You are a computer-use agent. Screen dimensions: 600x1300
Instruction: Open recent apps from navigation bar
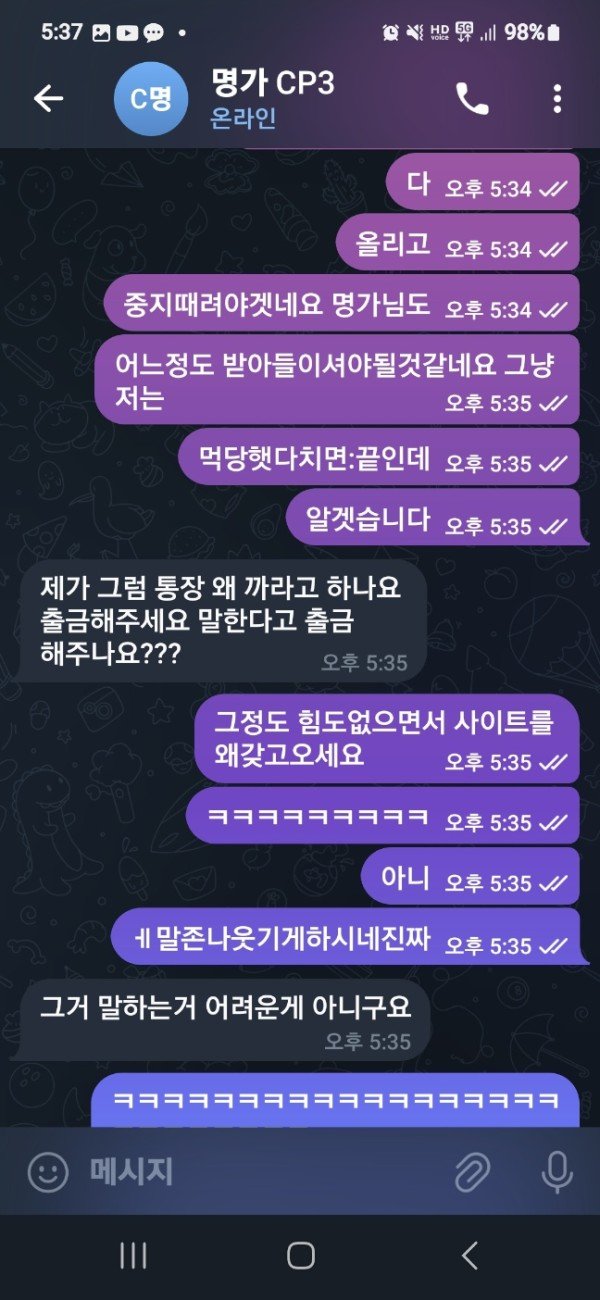click(x=133, y=1256)
